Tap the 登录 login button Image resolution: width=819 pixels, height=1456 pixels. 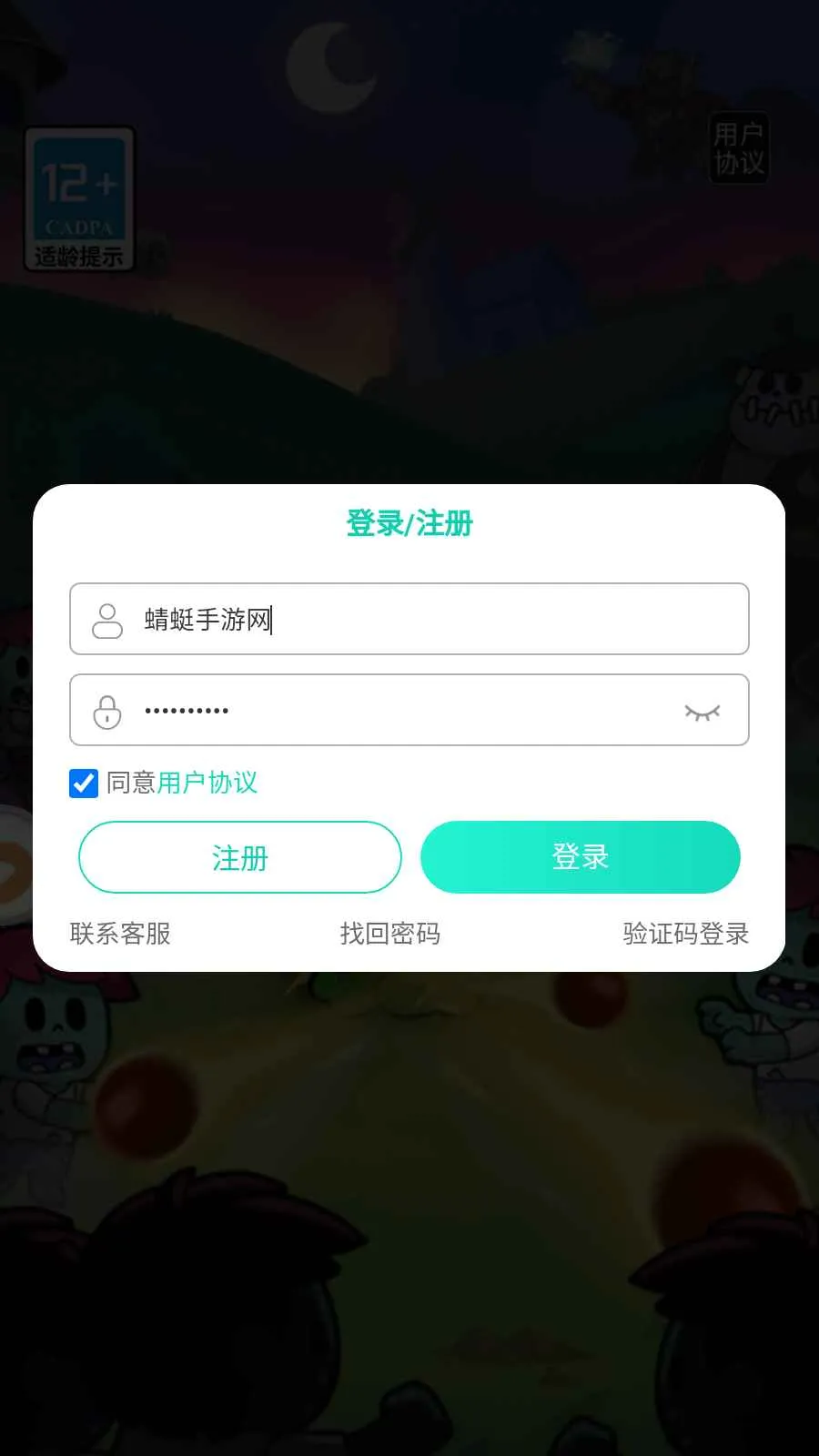click(x=581, y=857)
